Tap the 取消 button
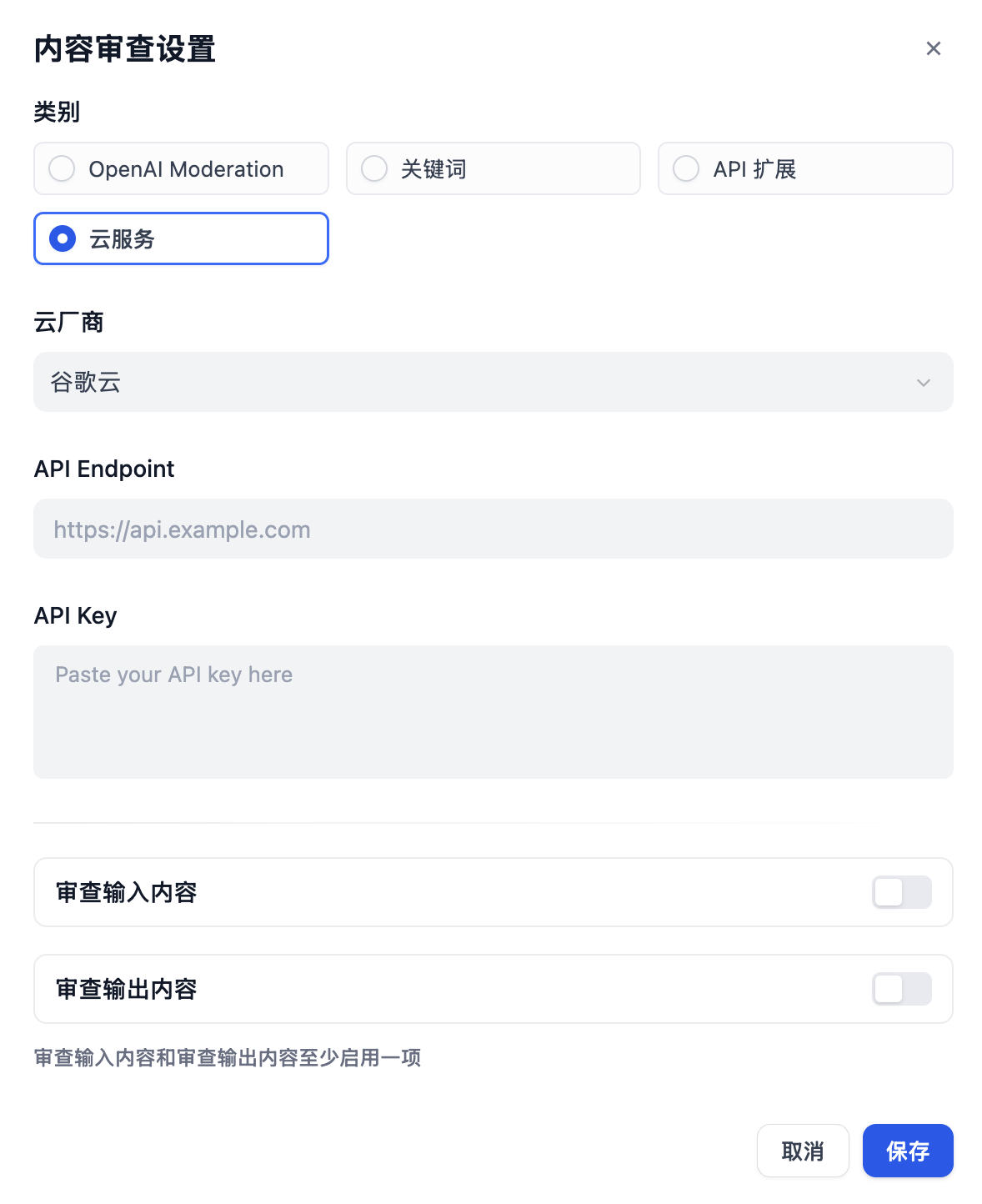 [x=802, y=1151]
